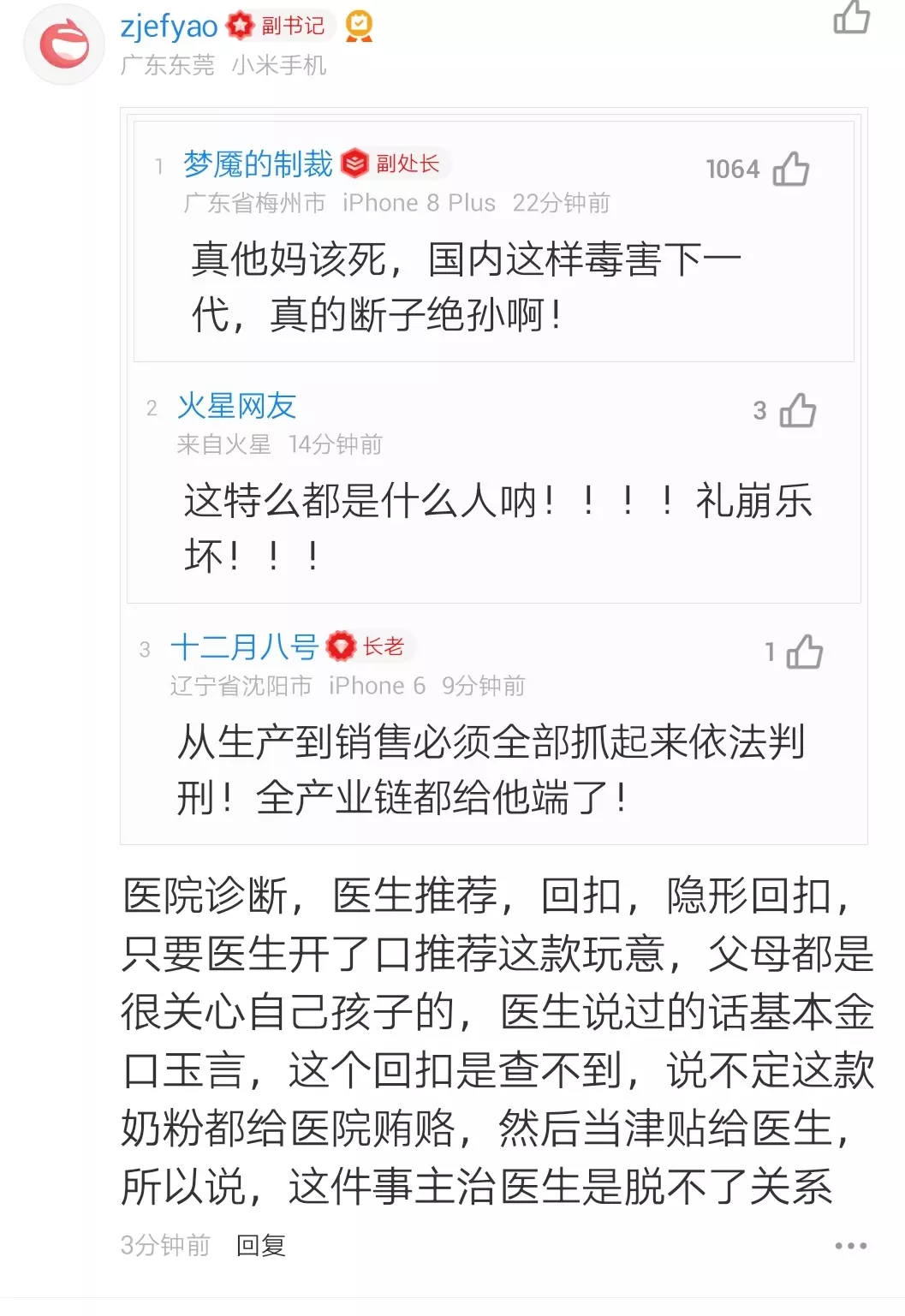This screenshot has width=905, height=1316.
Task: Like 十二月八号's quoted comment
Action: [x=804, y=652]
